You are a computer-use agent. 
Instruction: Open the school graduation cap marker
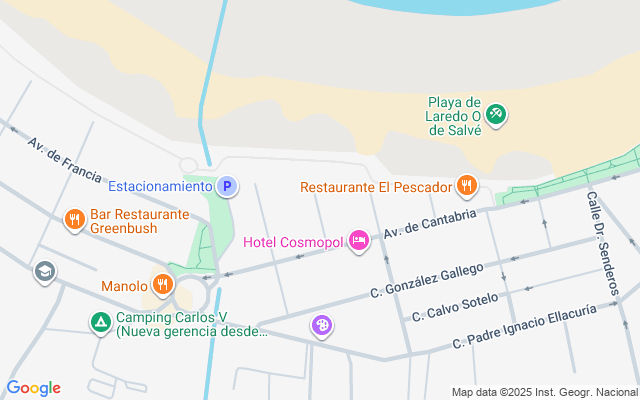(x=44, y=272)
